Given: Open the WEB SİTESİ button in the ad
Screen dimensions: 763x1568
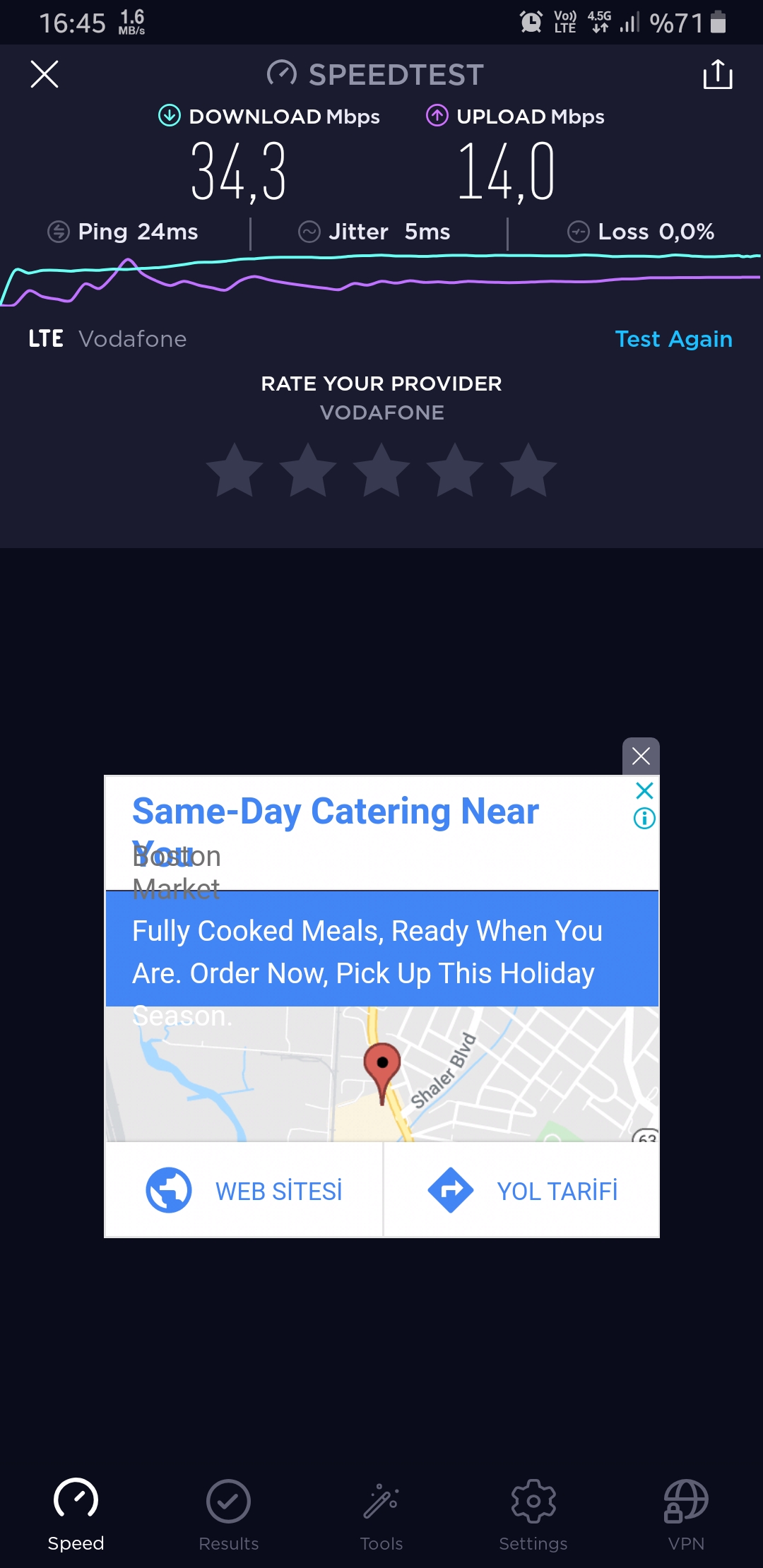Looking at the screenshot, I should tap(244, 1191).
